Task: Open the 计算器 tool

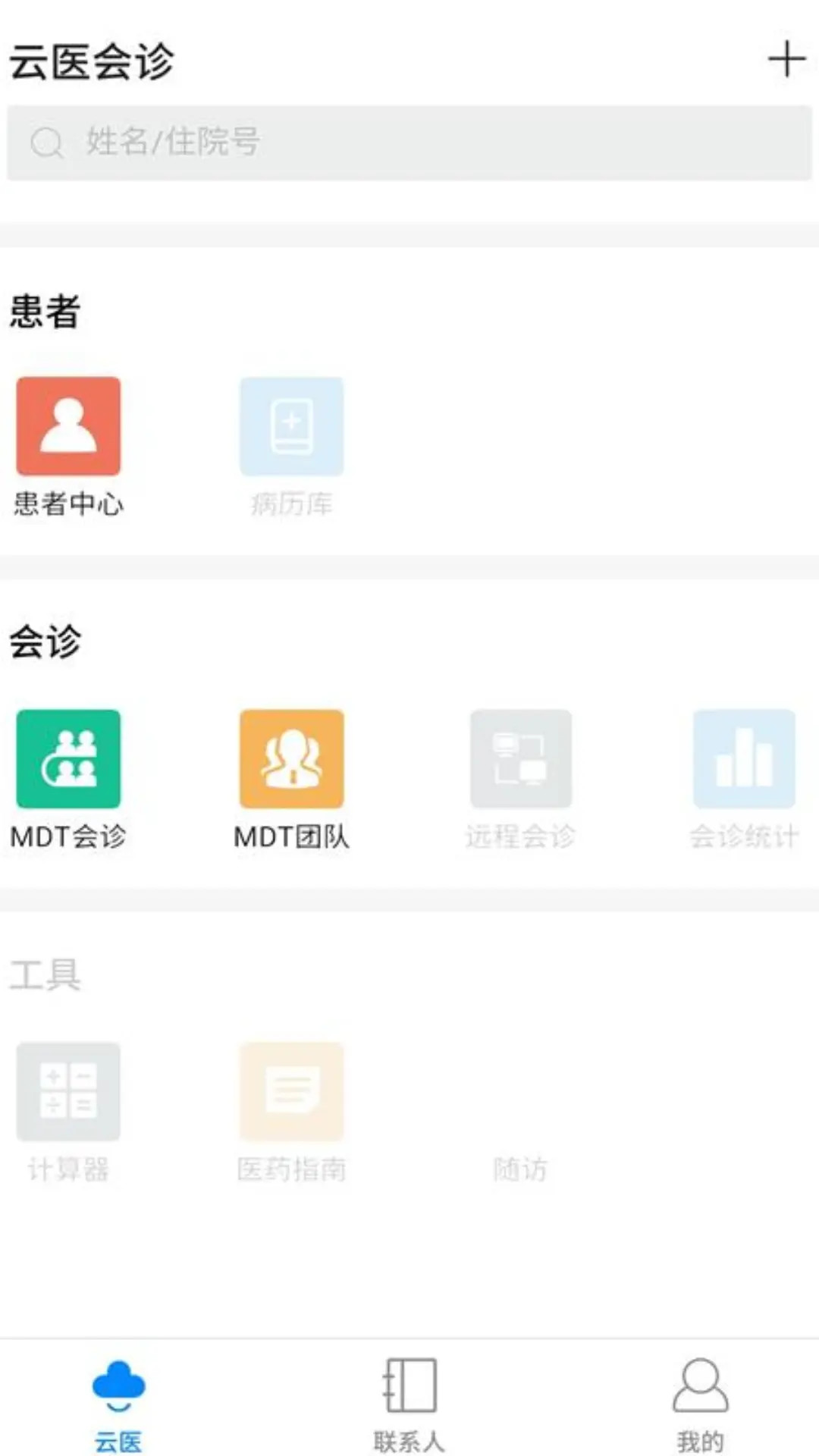Action: click(x=68, y=1112)
